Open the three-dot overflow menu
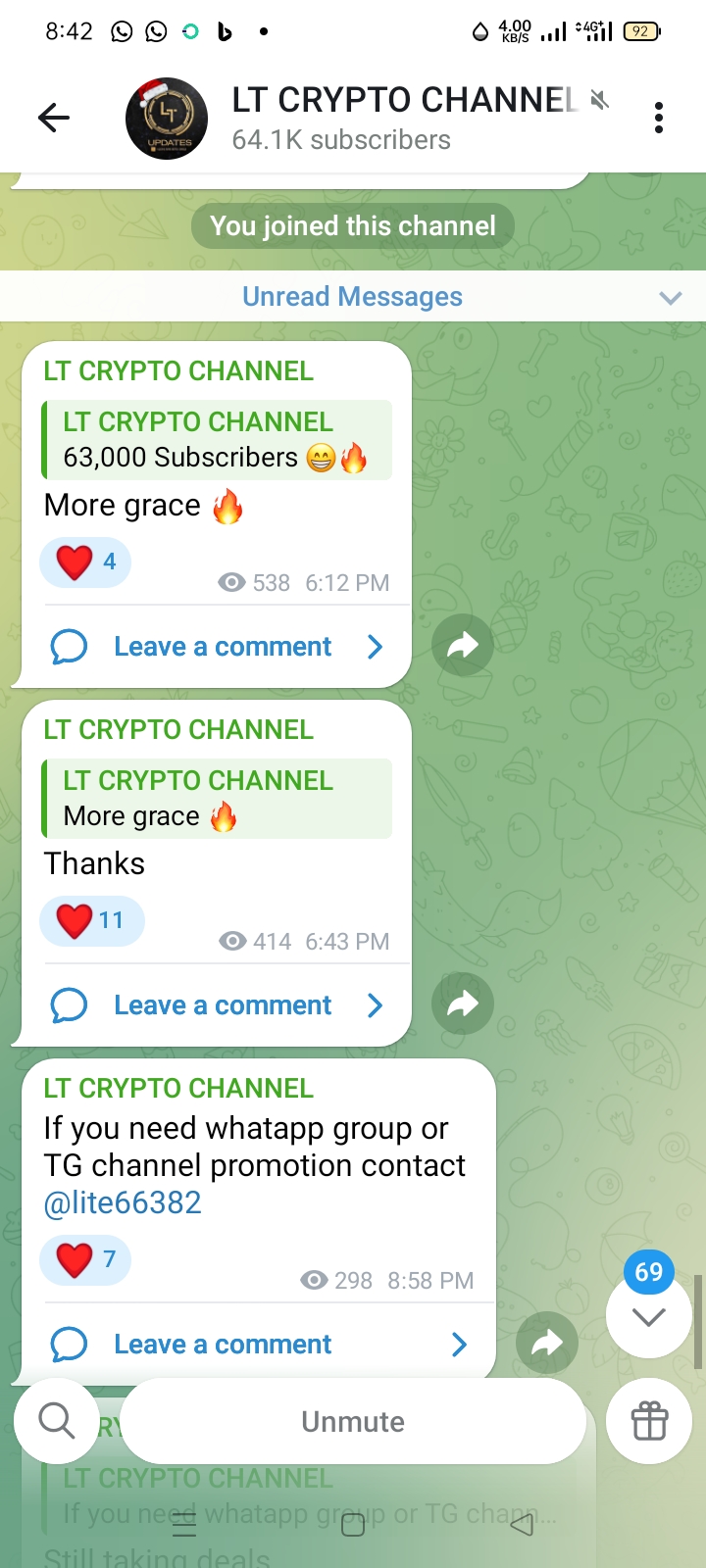The height and width of the screenshot is (1568, 706). tap(658, 119)
